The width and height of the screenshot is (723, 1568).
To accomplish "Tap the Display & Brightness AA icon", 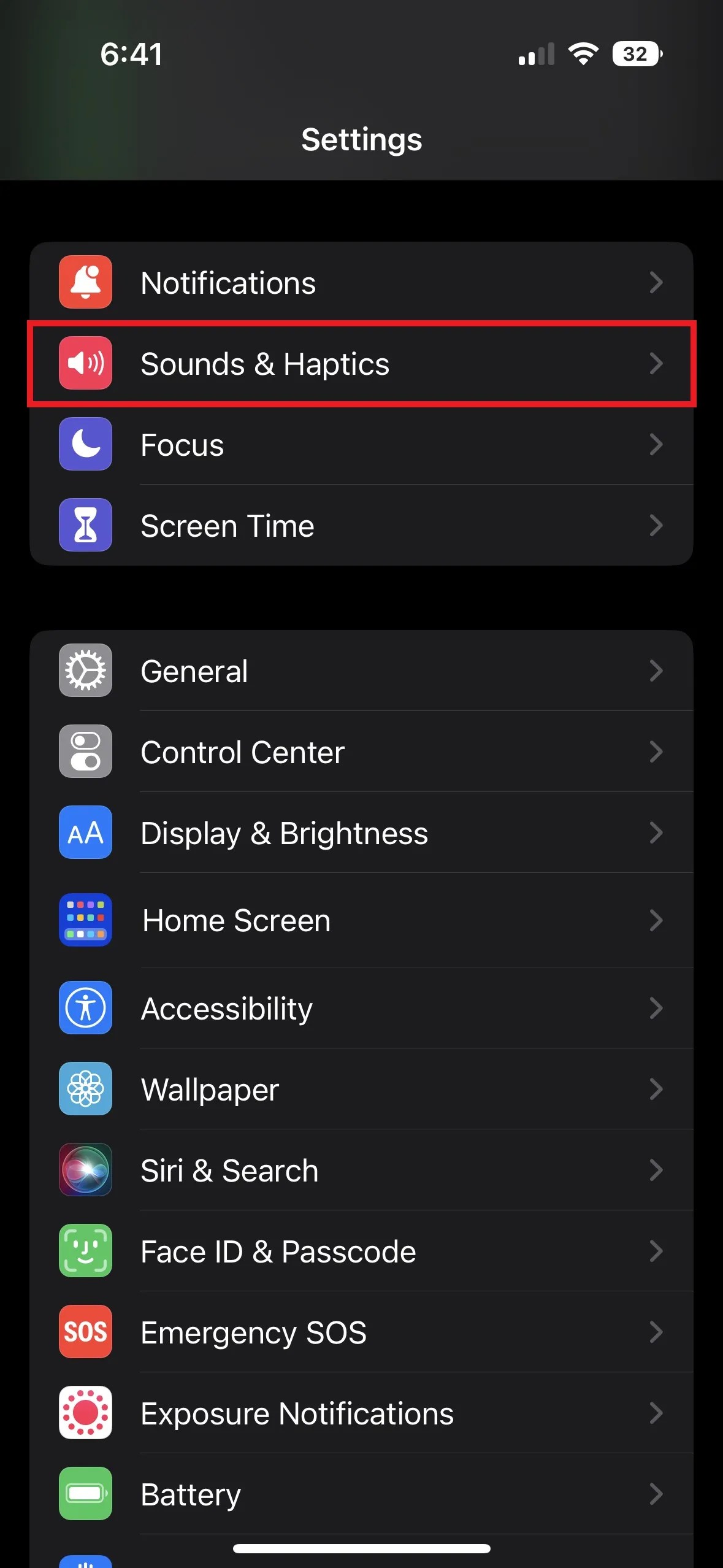I will pyautogui.click(x=85, y=832).
